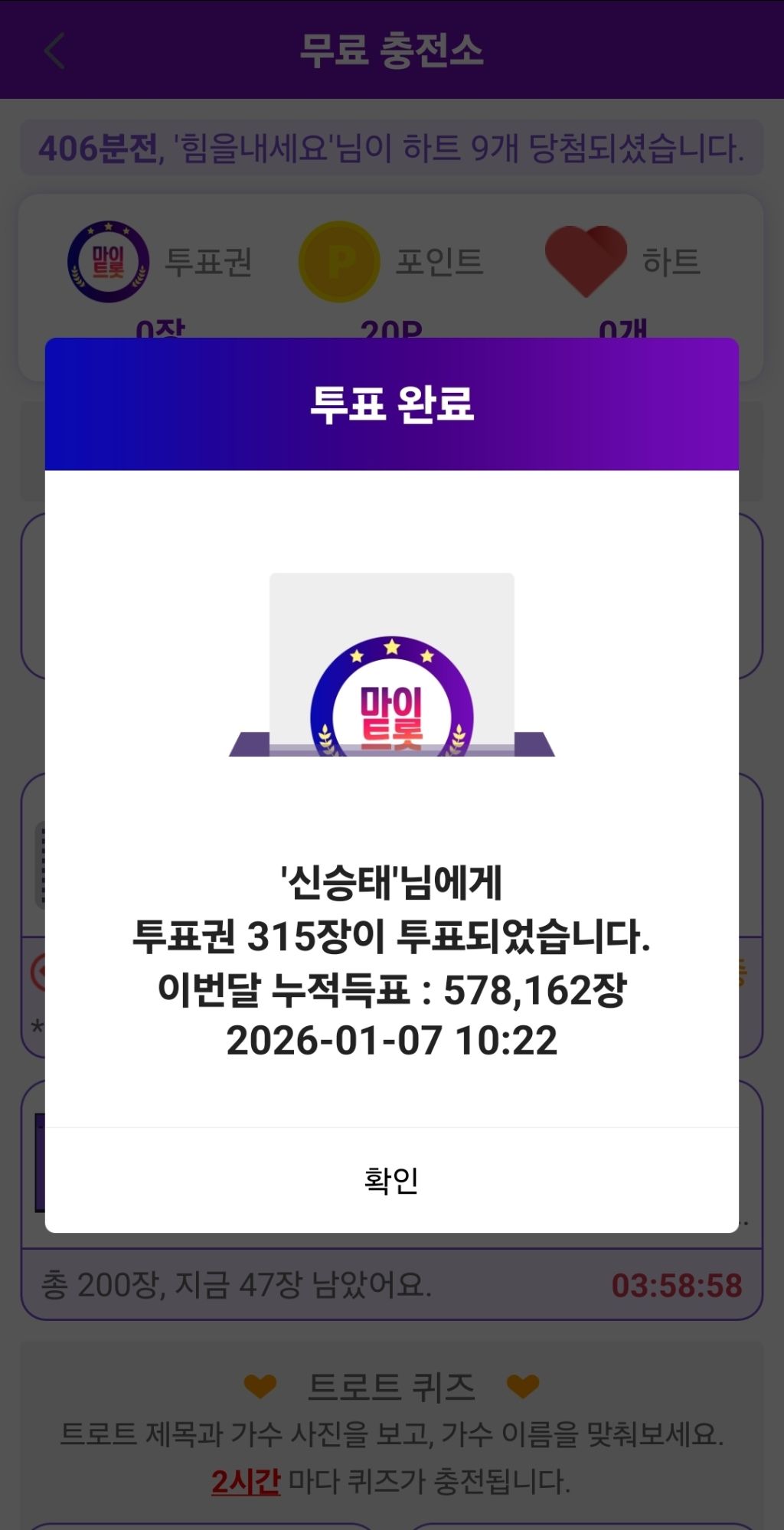Confirm the vote completion with 확인
784x1530 pixels.
coord(391,1180)
